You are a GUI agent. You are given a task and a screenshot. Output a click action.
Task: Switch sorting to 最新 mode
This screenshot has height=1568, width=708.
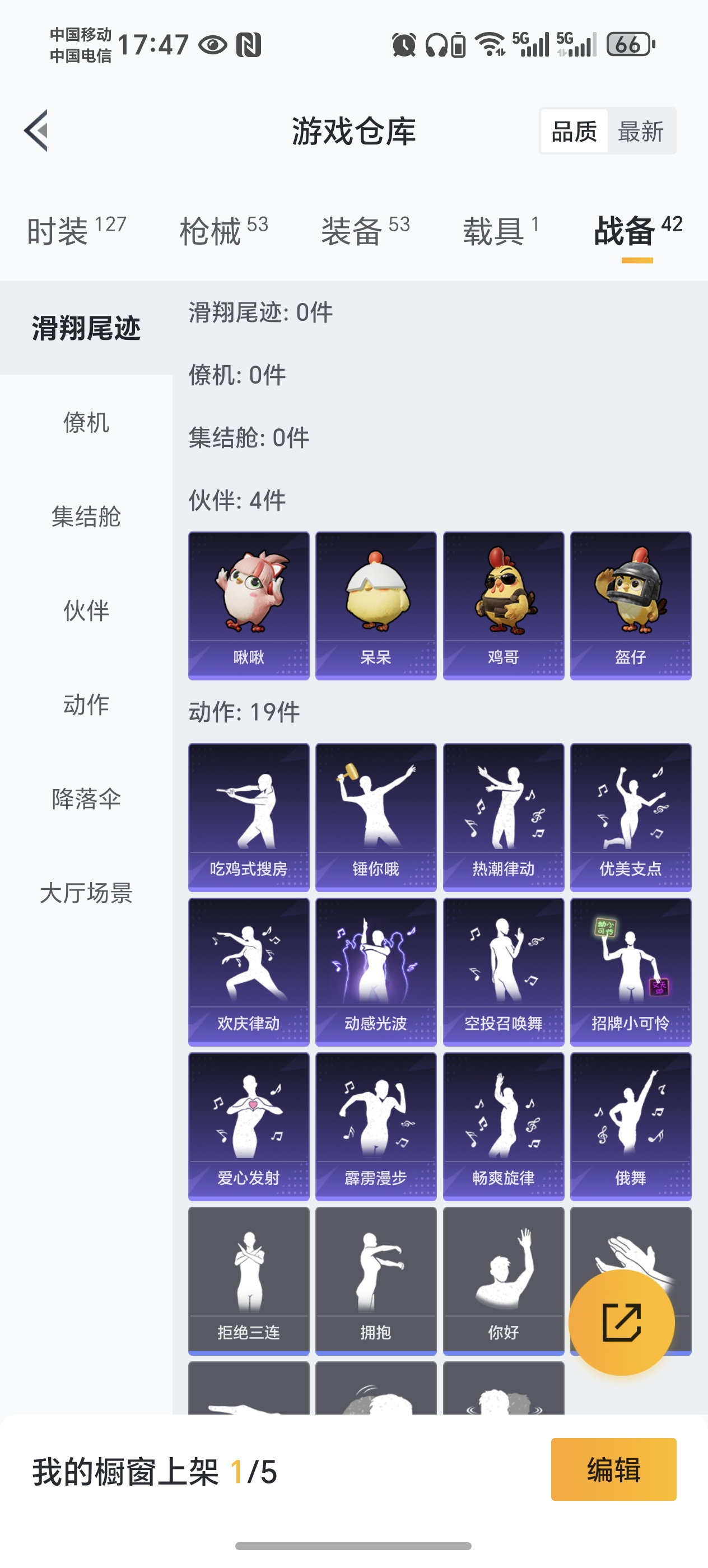pyautogui.click(x=640, y=130)
